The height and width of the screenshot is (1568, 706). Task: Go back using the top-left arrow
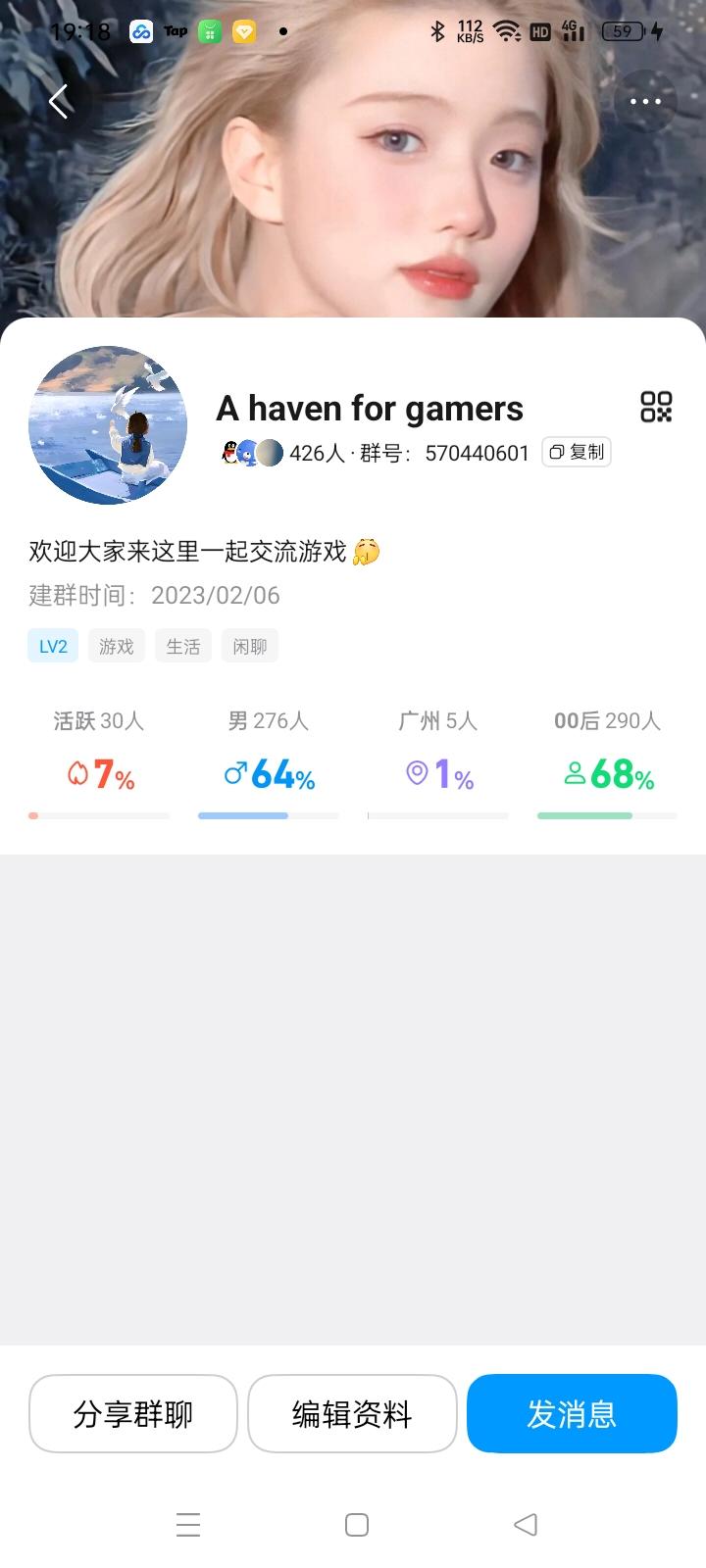click(59, 101)
